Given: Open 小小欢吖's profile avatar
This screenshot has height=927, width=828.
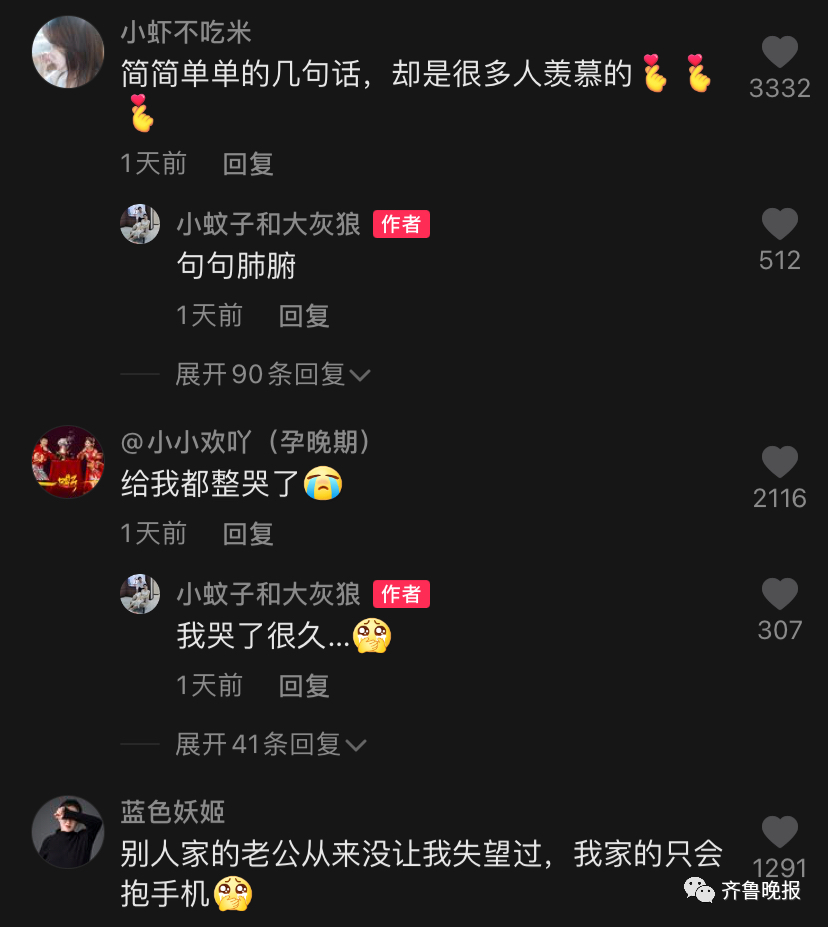Looking at the screenshot, I should click(68, 462).
